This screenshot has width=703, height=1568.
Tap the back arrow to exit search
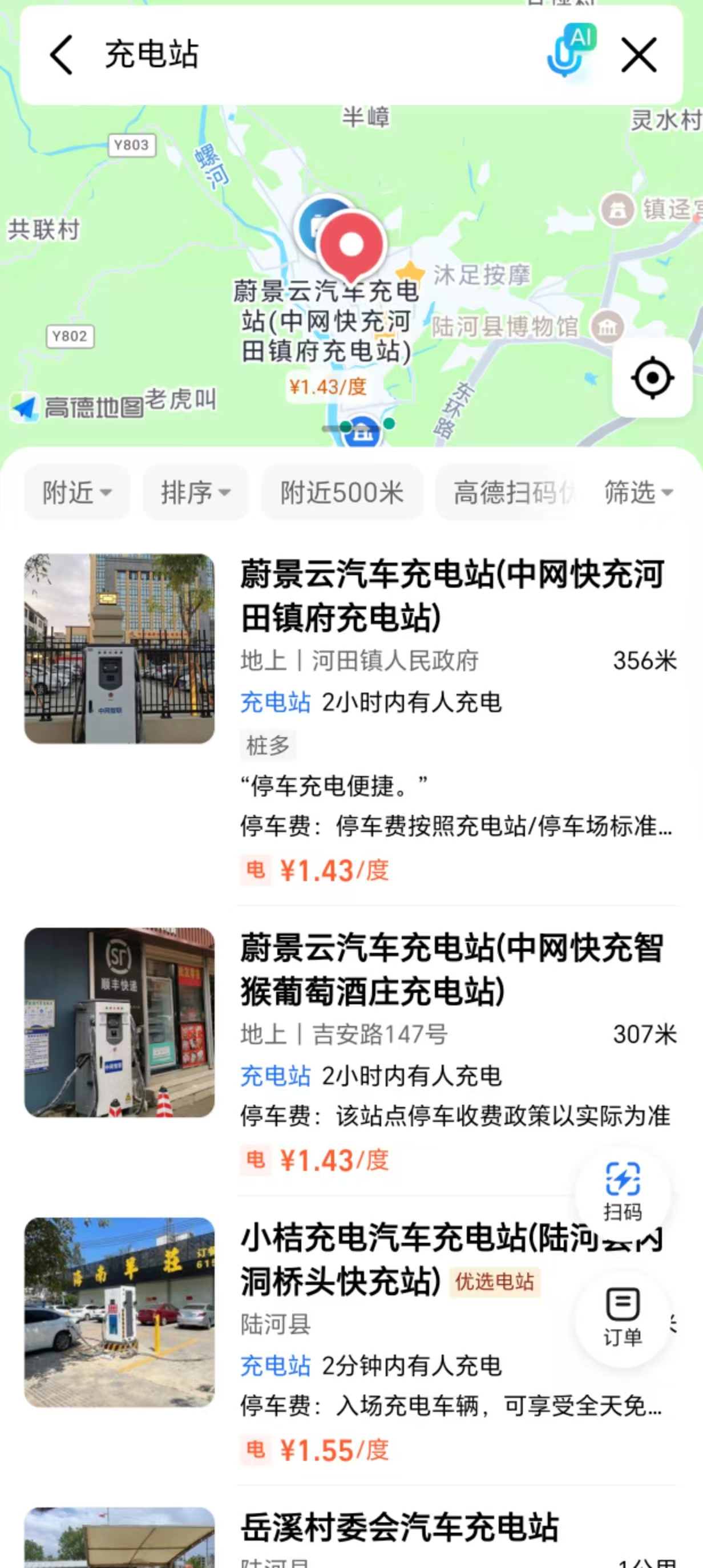coord(60,54)
